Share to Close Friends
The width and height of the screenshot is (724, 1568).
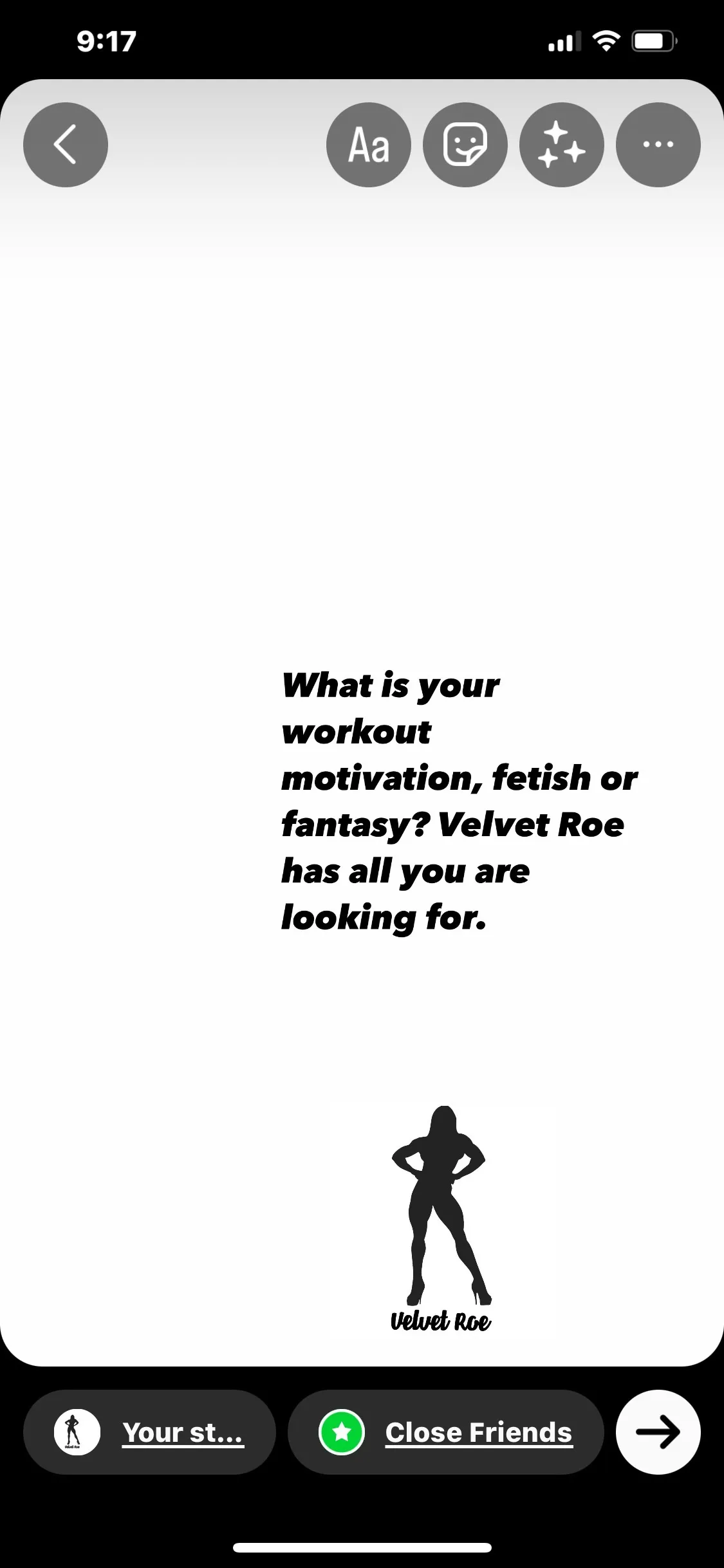pyautogui.click(x=445, y=1432)
